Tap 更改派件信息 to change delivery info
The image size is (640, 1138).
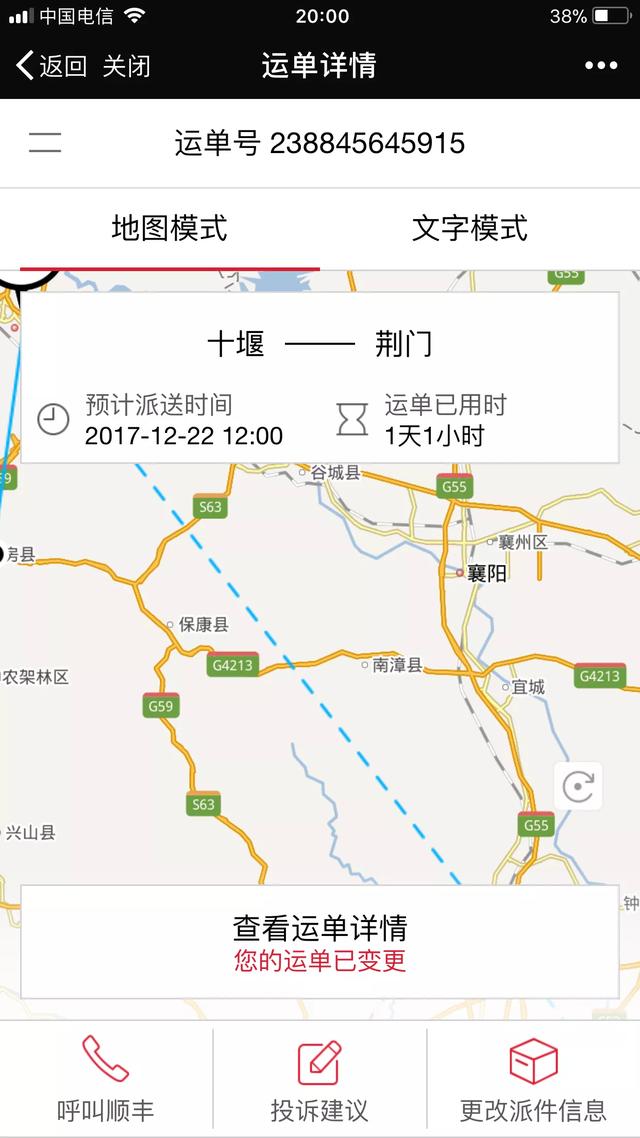pos(533,1078)
